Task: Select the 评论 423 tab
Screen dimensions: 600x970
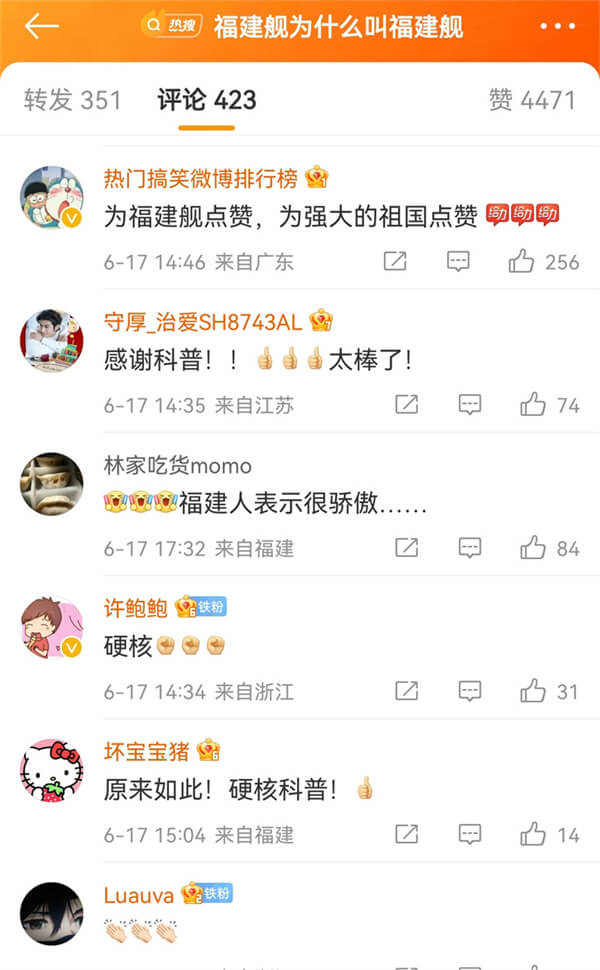Action: pyautogui.click(x=207, y=100)
